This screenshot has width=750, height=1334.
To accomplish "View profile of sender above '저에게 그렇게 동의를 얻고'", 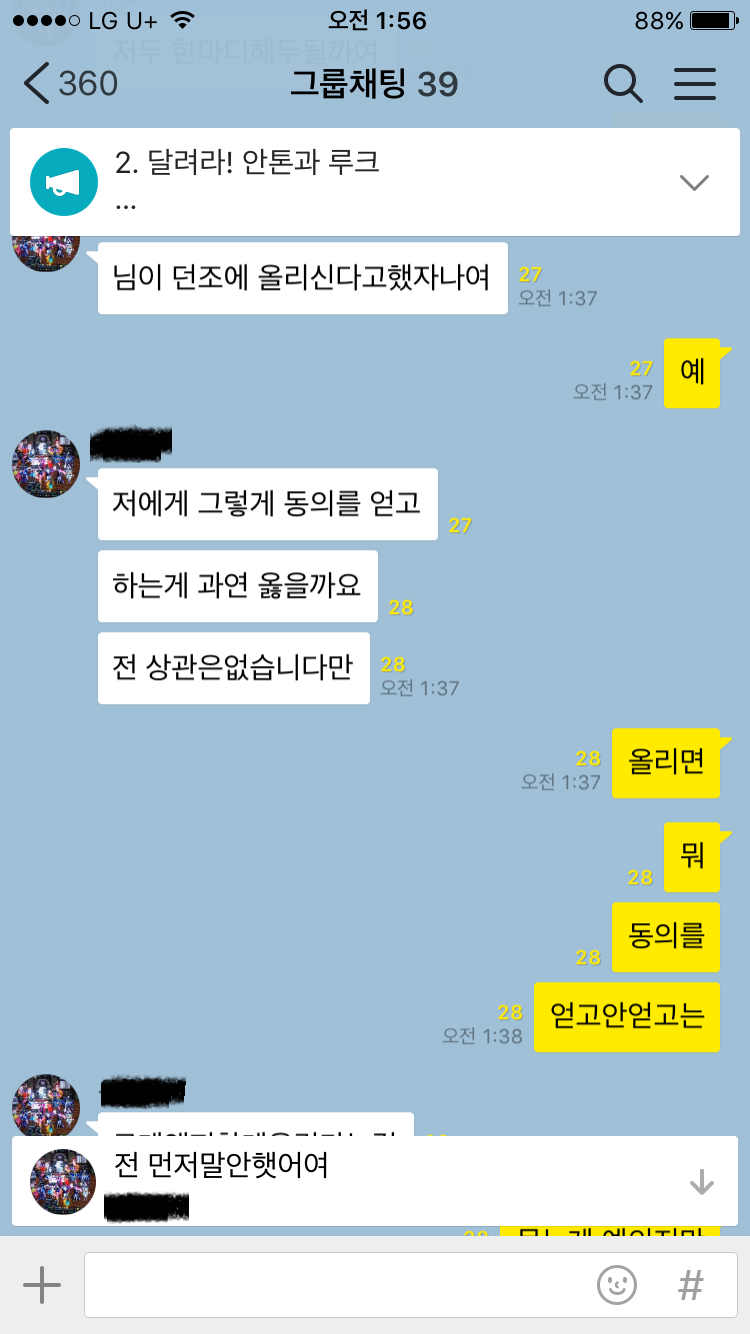I will click(x=46, y=464).
